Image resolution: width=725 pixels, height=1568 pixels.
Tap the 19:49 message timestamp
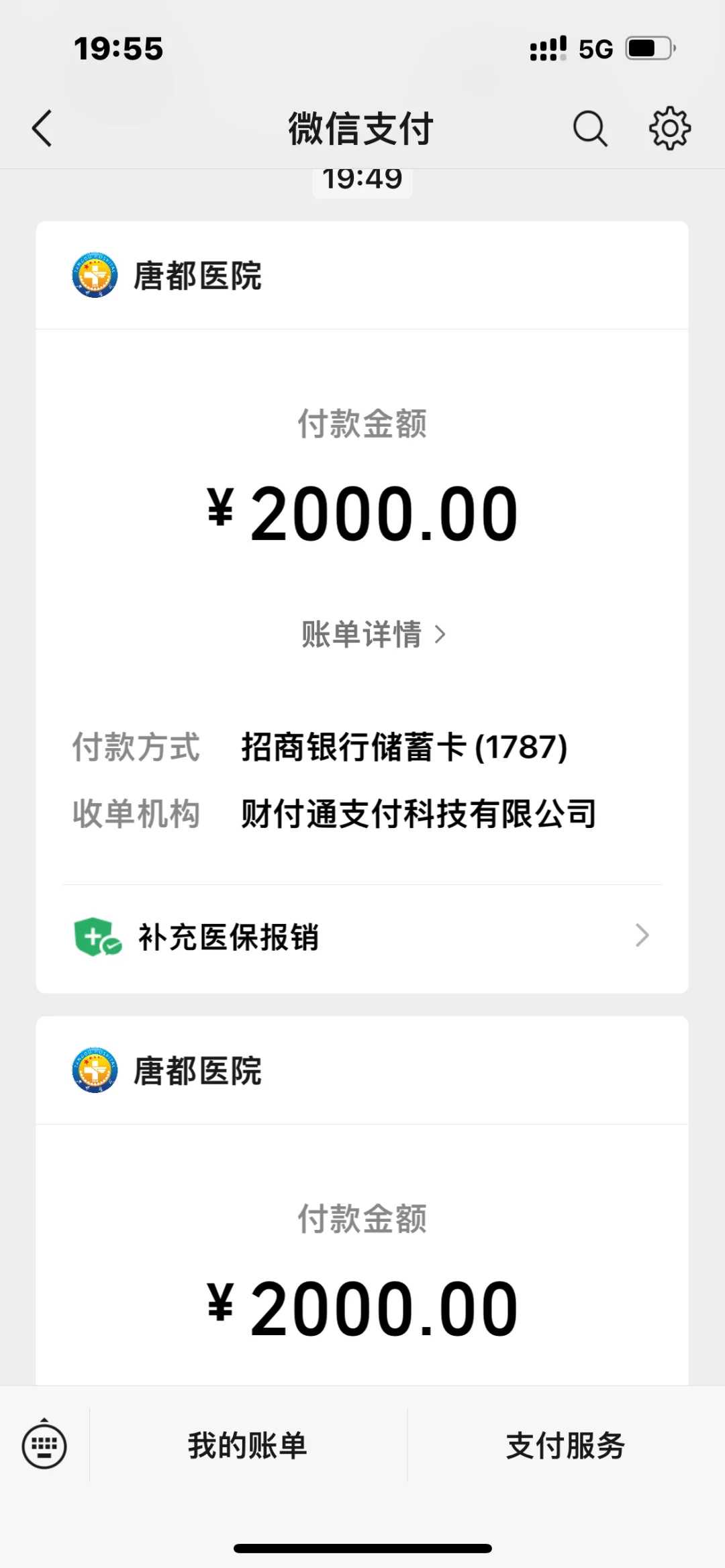coord(362,177)
